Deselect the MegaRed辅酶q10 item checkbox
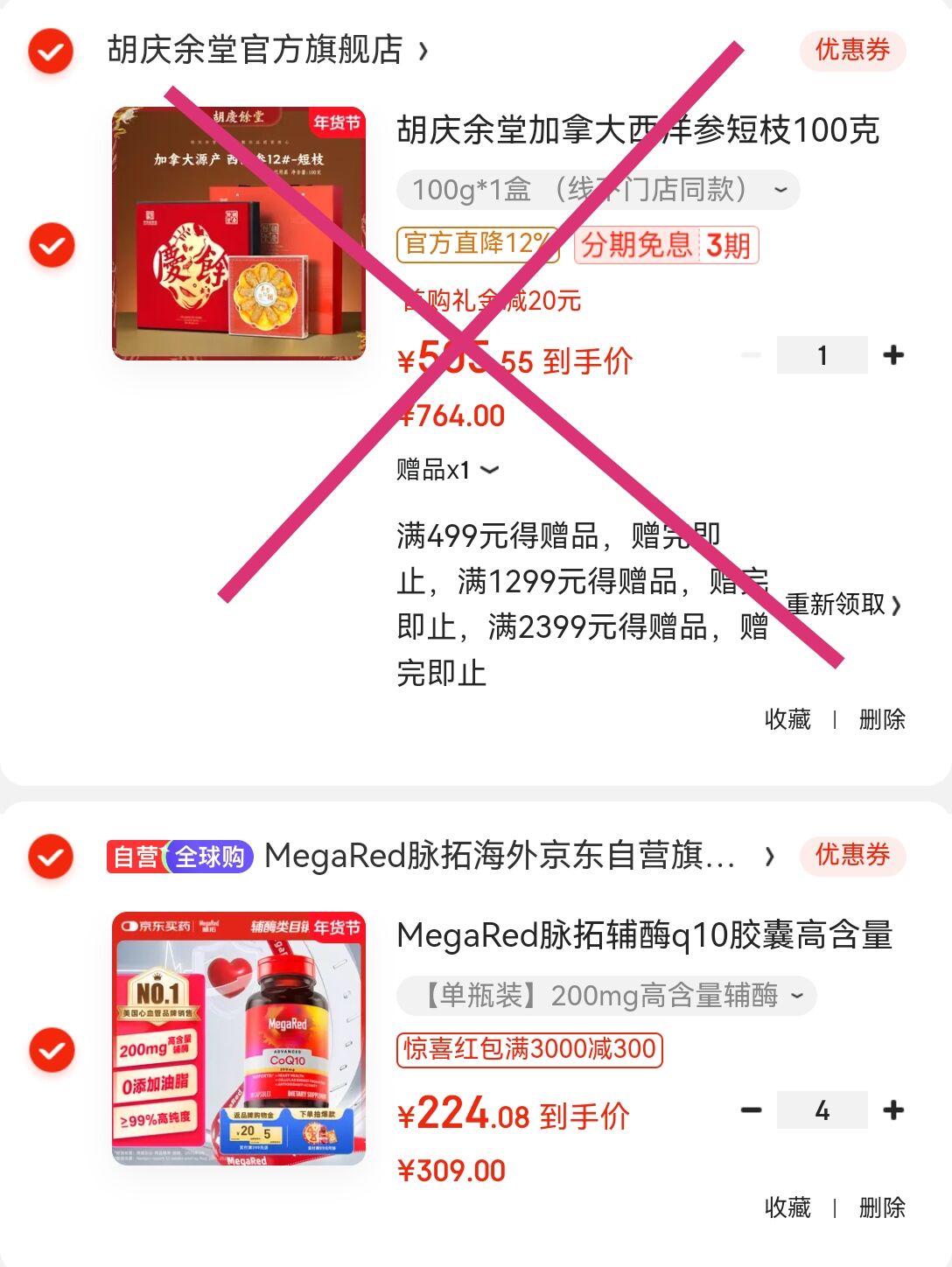 [52, 1050]
